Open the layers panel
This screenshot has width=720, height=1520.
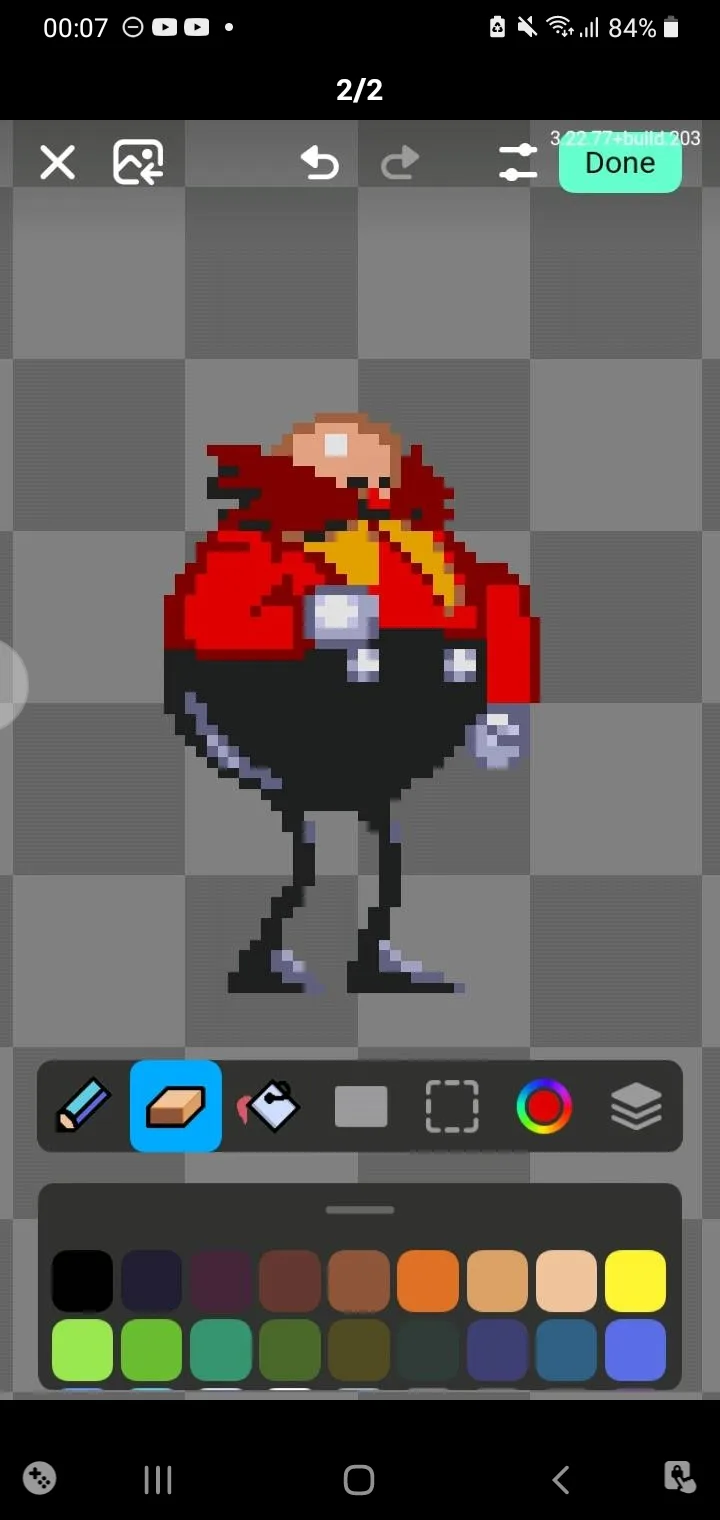[x=636, y=1106]
